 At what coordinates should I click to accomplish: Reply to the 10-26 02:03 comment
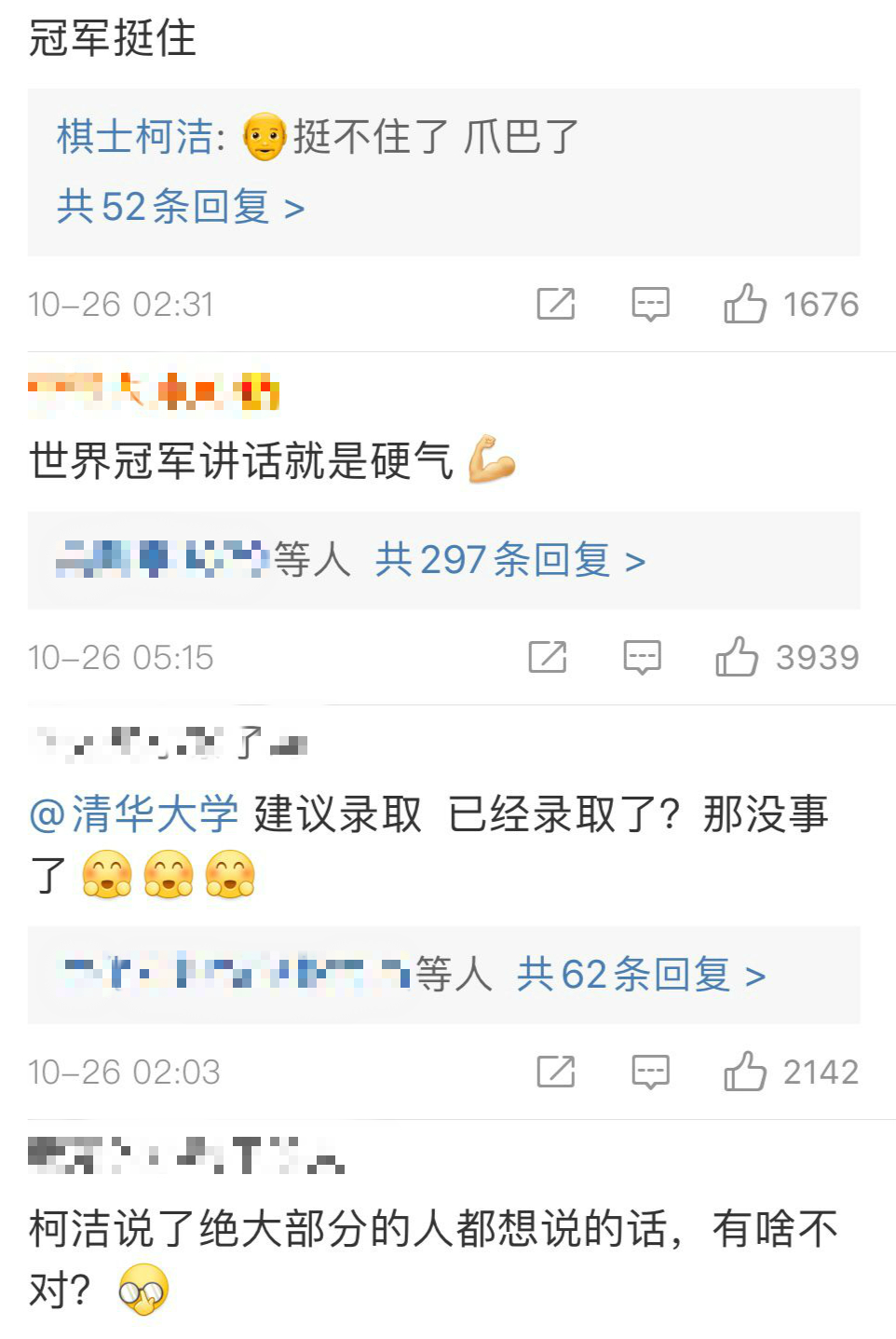pos(650,1072)
